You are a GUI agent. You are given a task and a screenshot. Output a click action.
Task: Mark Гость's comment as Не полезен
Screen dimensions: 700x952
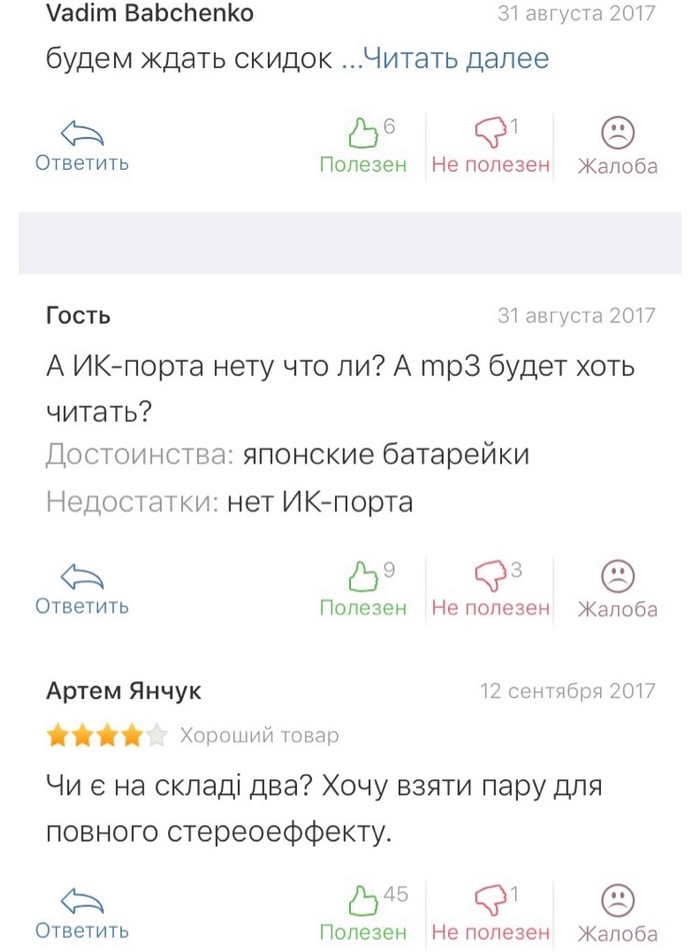point(490,588)
